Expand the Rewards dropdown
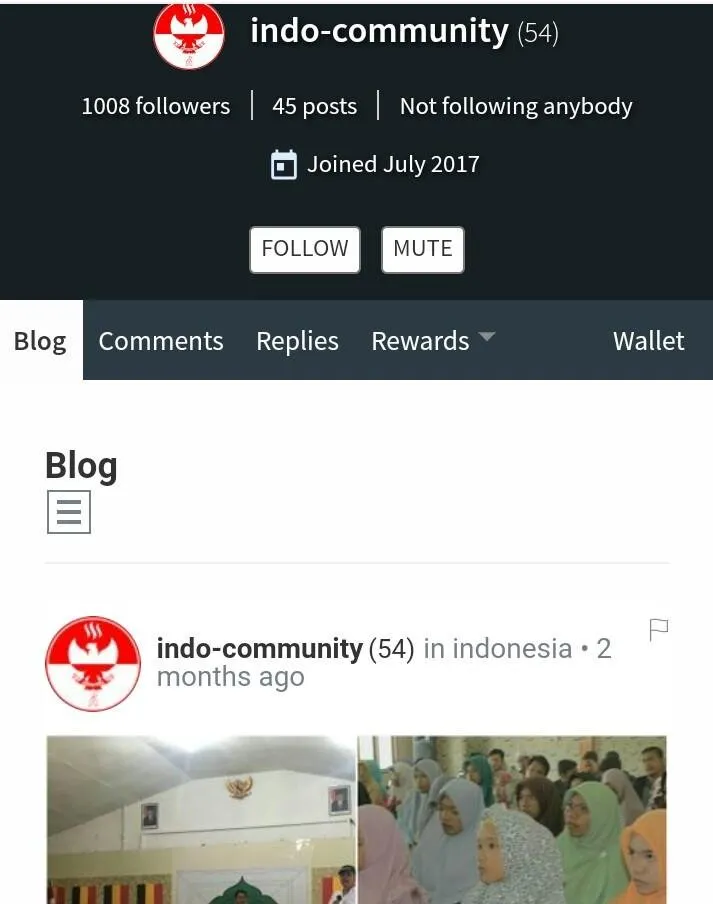 [433, 341]
